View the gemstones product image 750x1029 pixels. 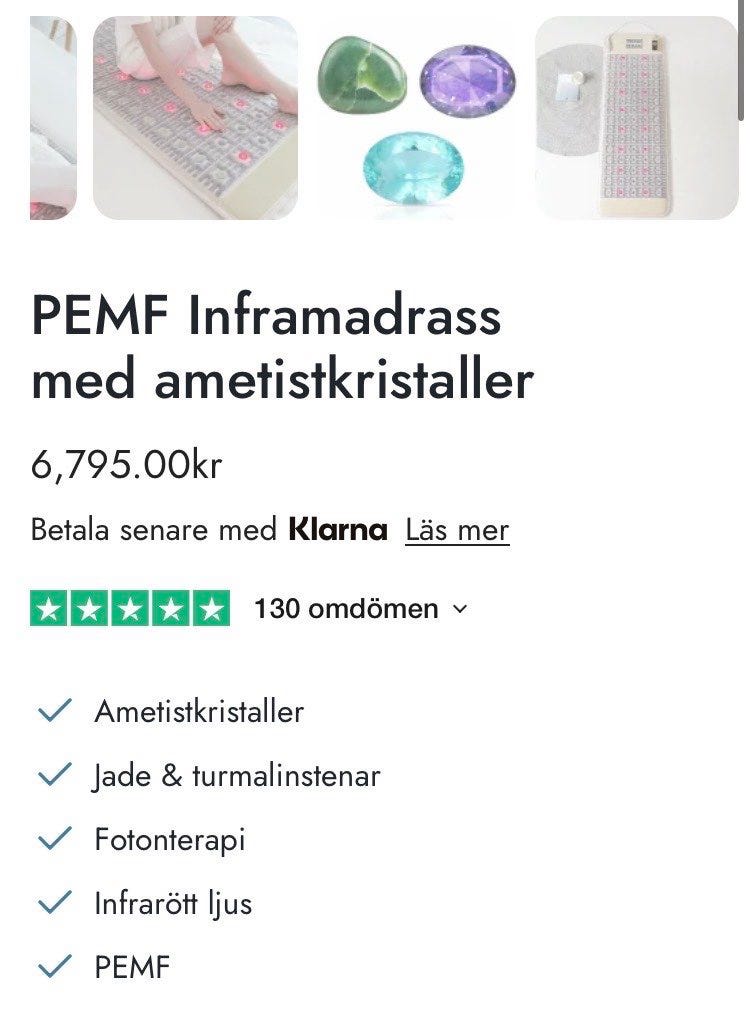point(416,118)
